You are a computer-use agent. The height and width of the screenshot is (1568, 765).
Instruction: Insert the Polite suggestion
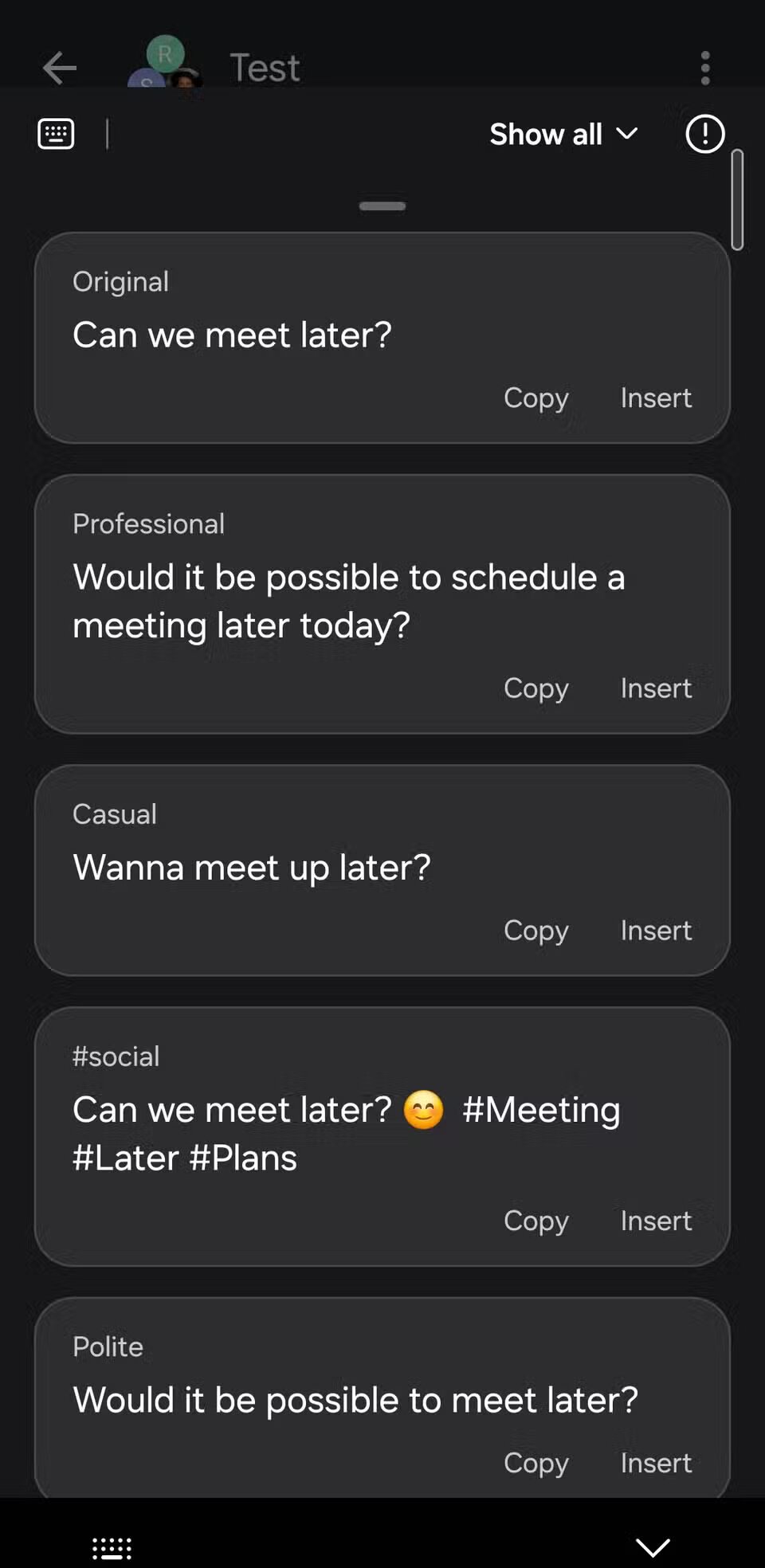[656, 1462]
